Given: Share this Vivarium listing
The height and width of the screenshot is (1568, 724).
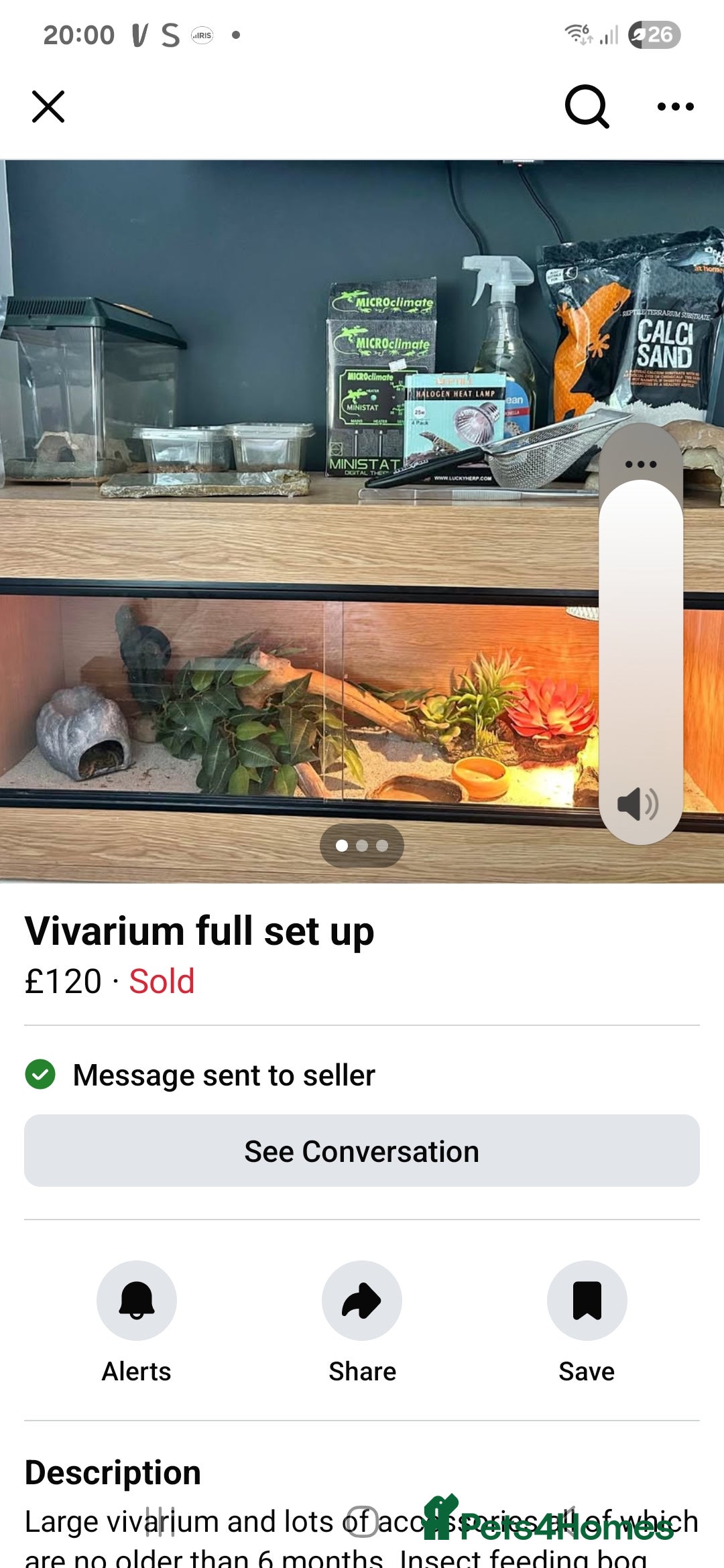Looking at the screenshot, I should click(x=362, y=1300).
